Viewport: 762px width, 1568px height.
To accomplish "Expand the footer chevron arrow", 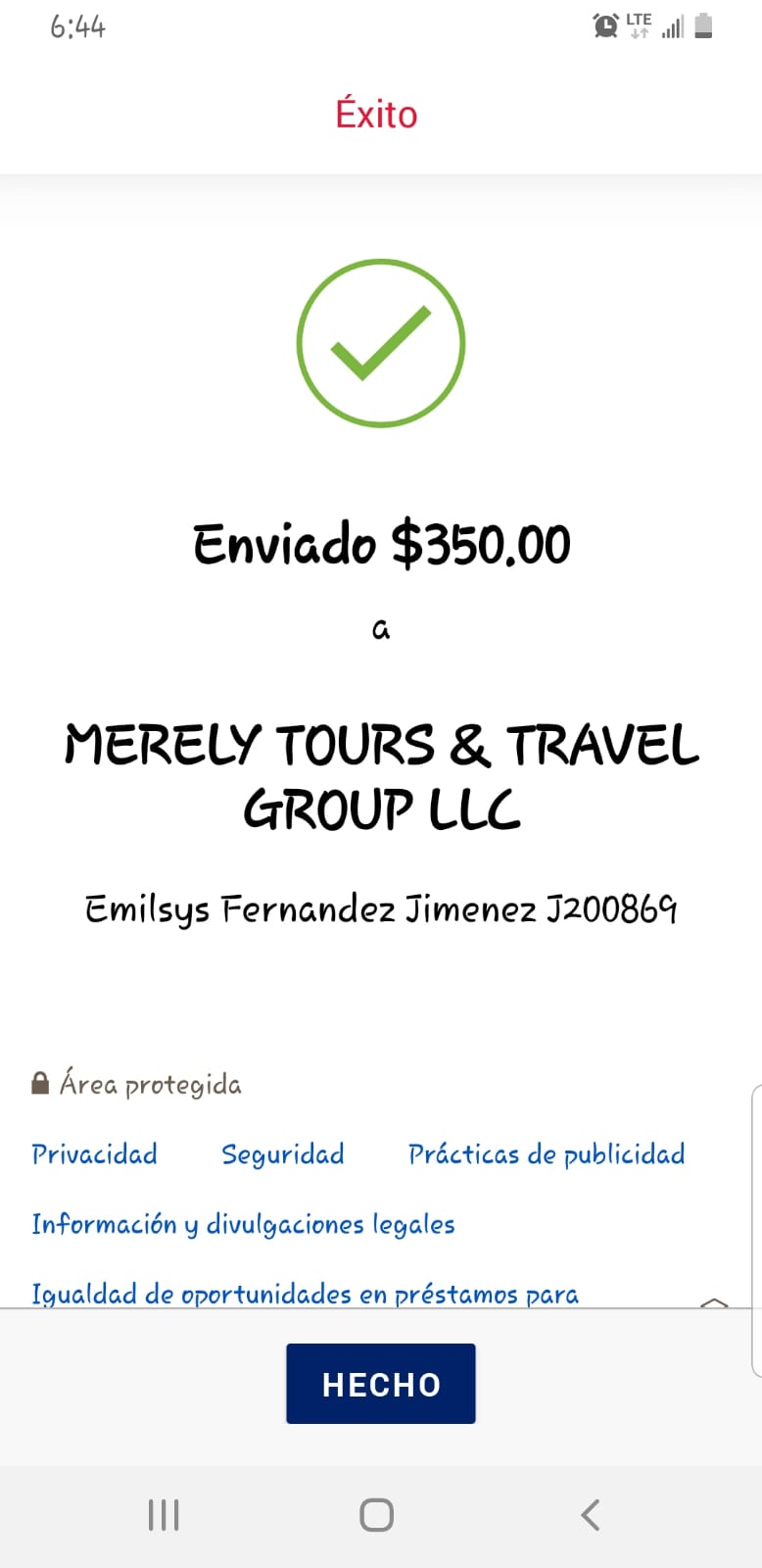I will [714, 1302].
